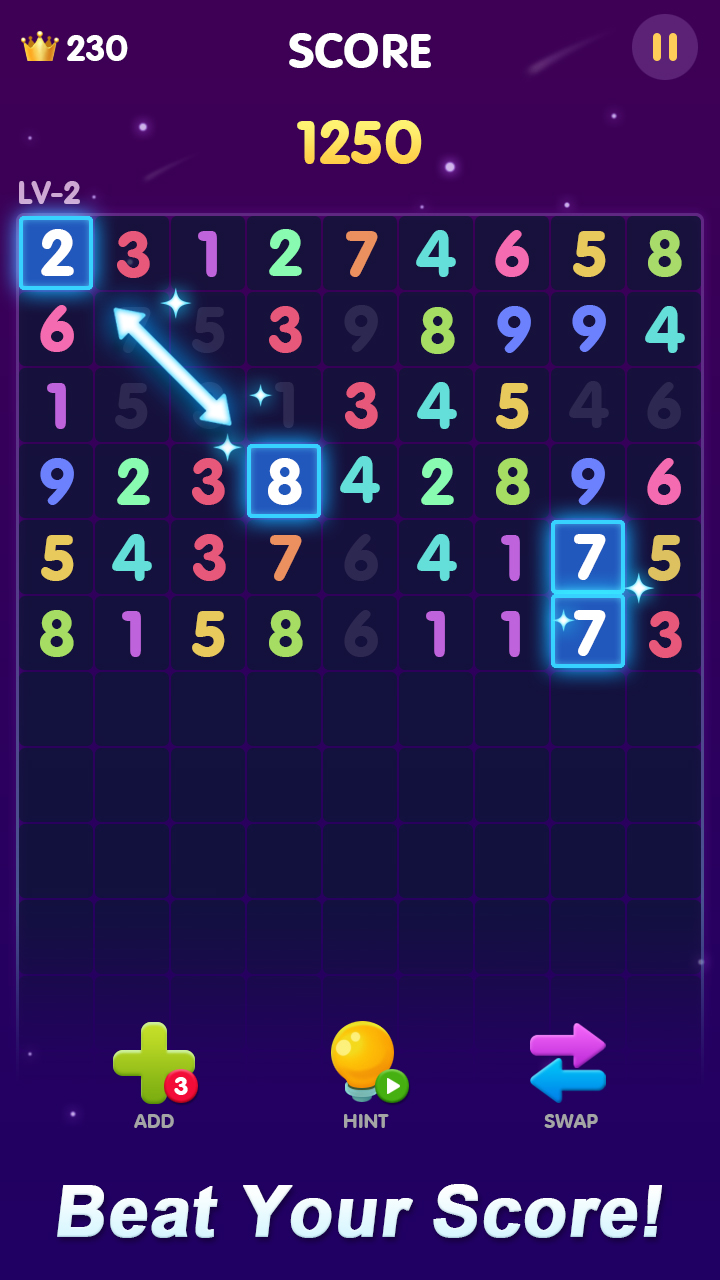
Task: Tap the lower highlighted 7 tile
Action: 588,632
